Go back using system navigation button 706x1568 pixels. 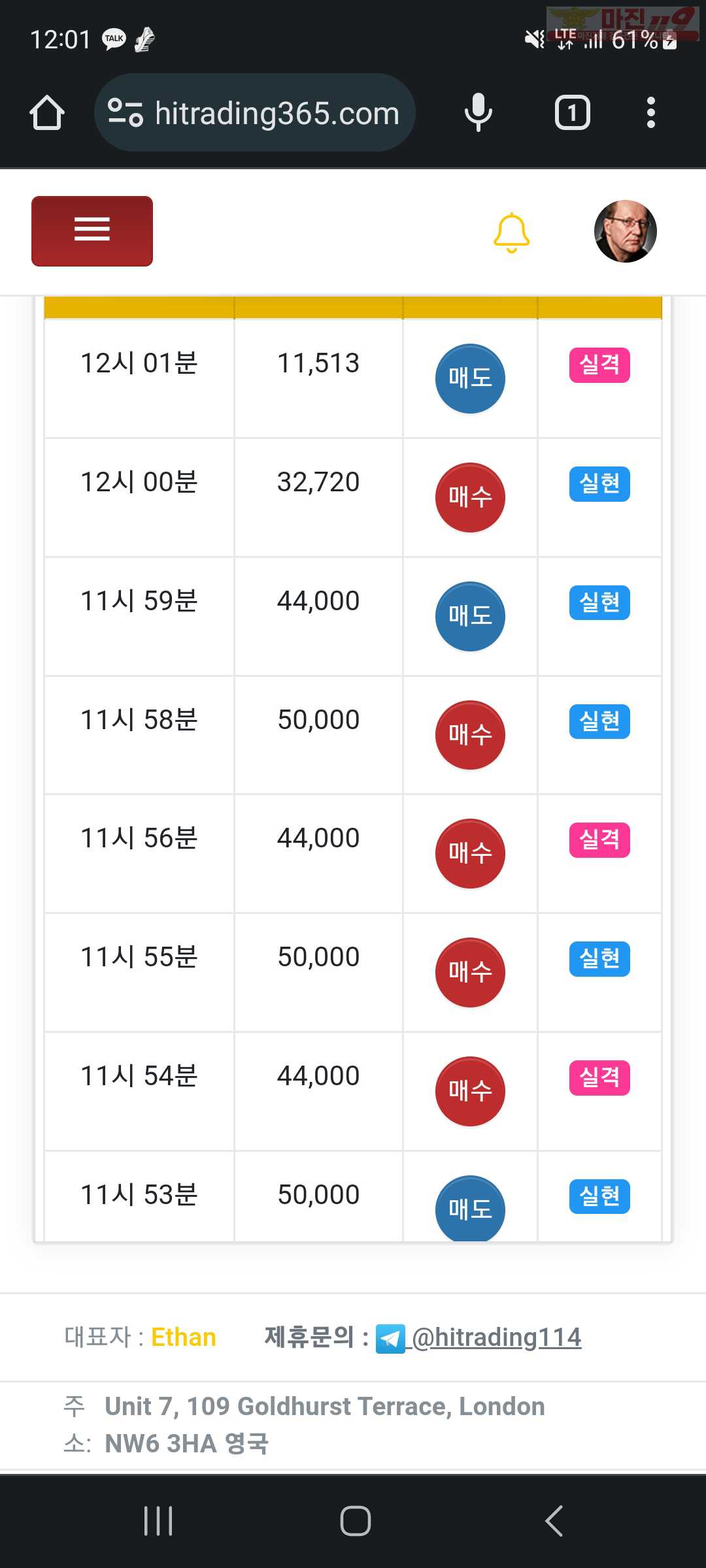554,1521
